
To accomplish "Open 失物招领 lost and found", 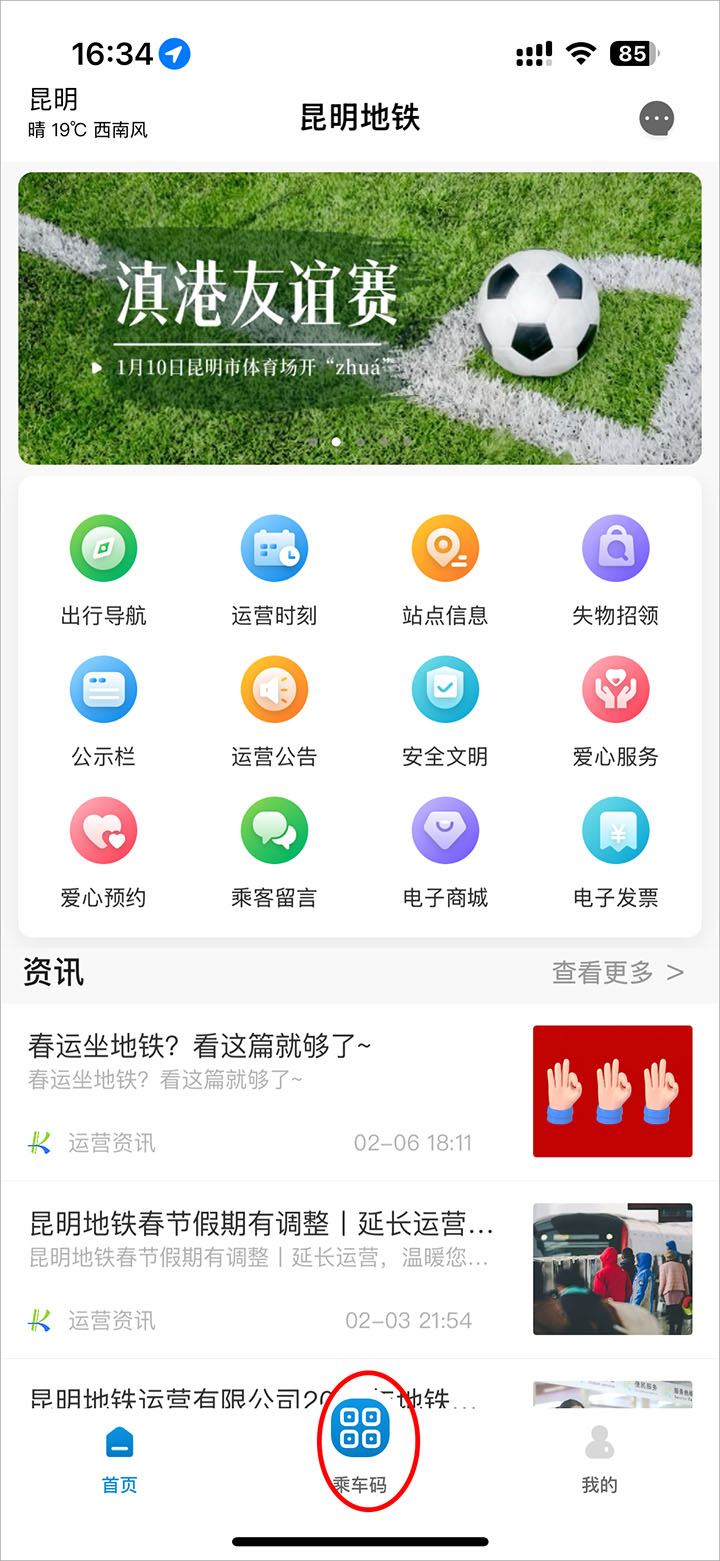I will [x=616, y=568].
